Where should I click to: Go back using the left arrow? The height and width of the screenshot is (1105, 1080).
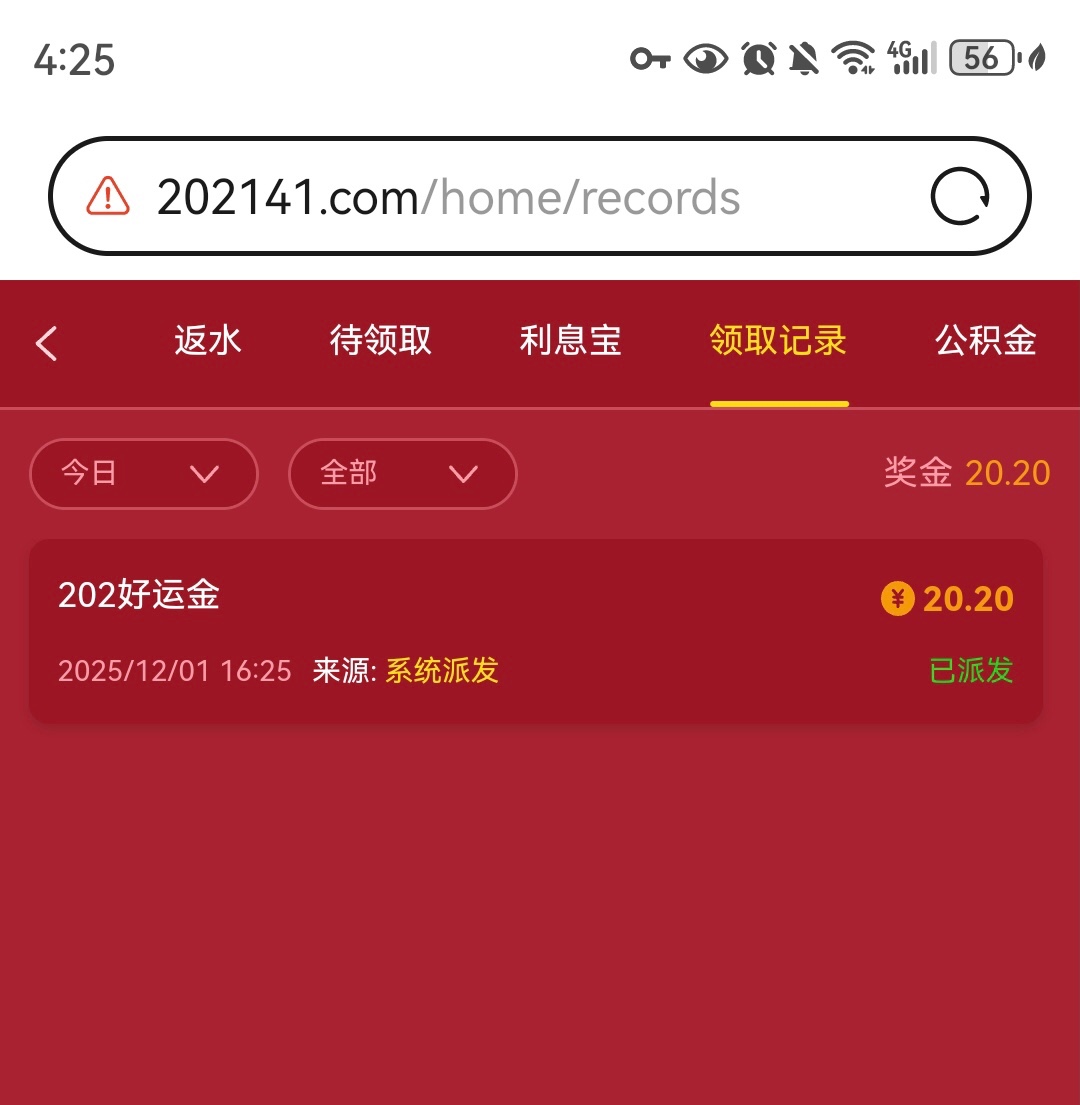click(x=47, y=344)
